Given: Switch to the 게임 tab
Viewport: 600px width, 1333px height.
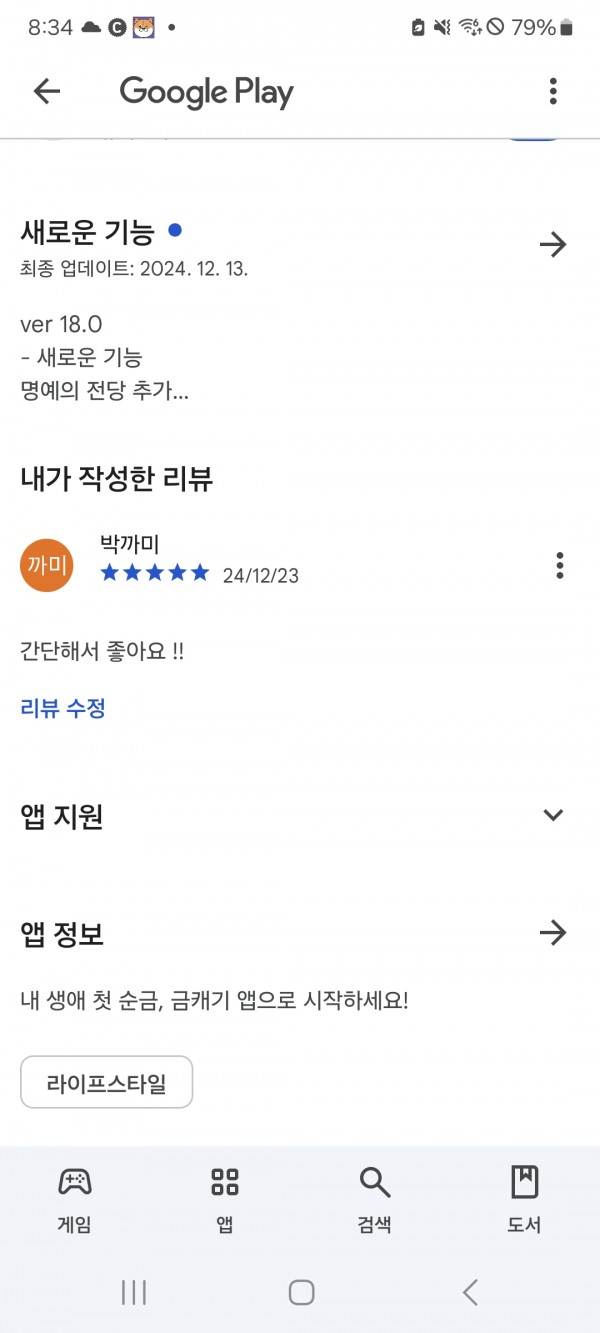Looking at the screenshot, I should tap(75, 1199).
